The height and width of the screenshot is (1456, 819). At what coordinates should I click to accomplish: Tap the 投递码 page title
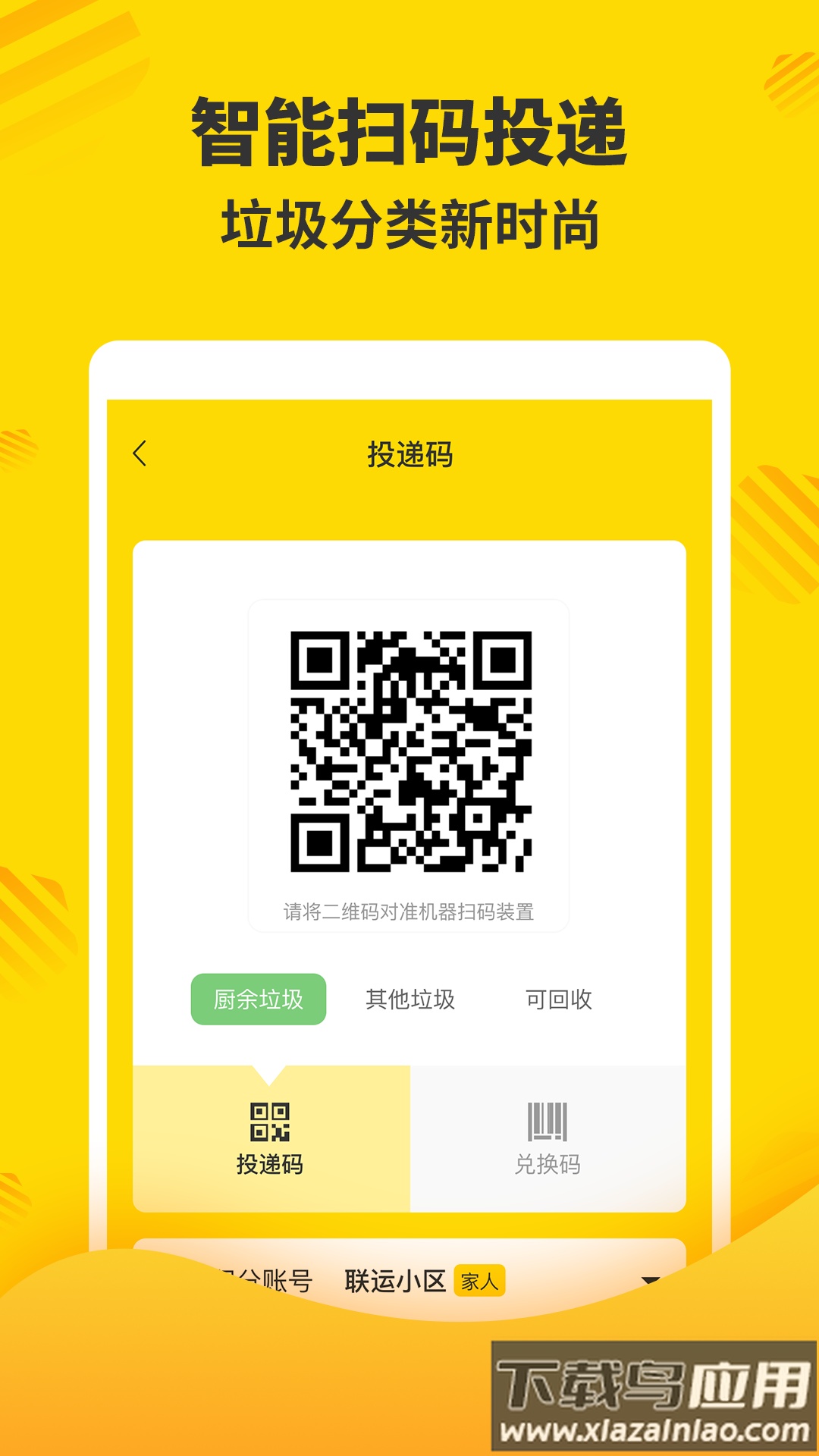[x=409, y=453]
